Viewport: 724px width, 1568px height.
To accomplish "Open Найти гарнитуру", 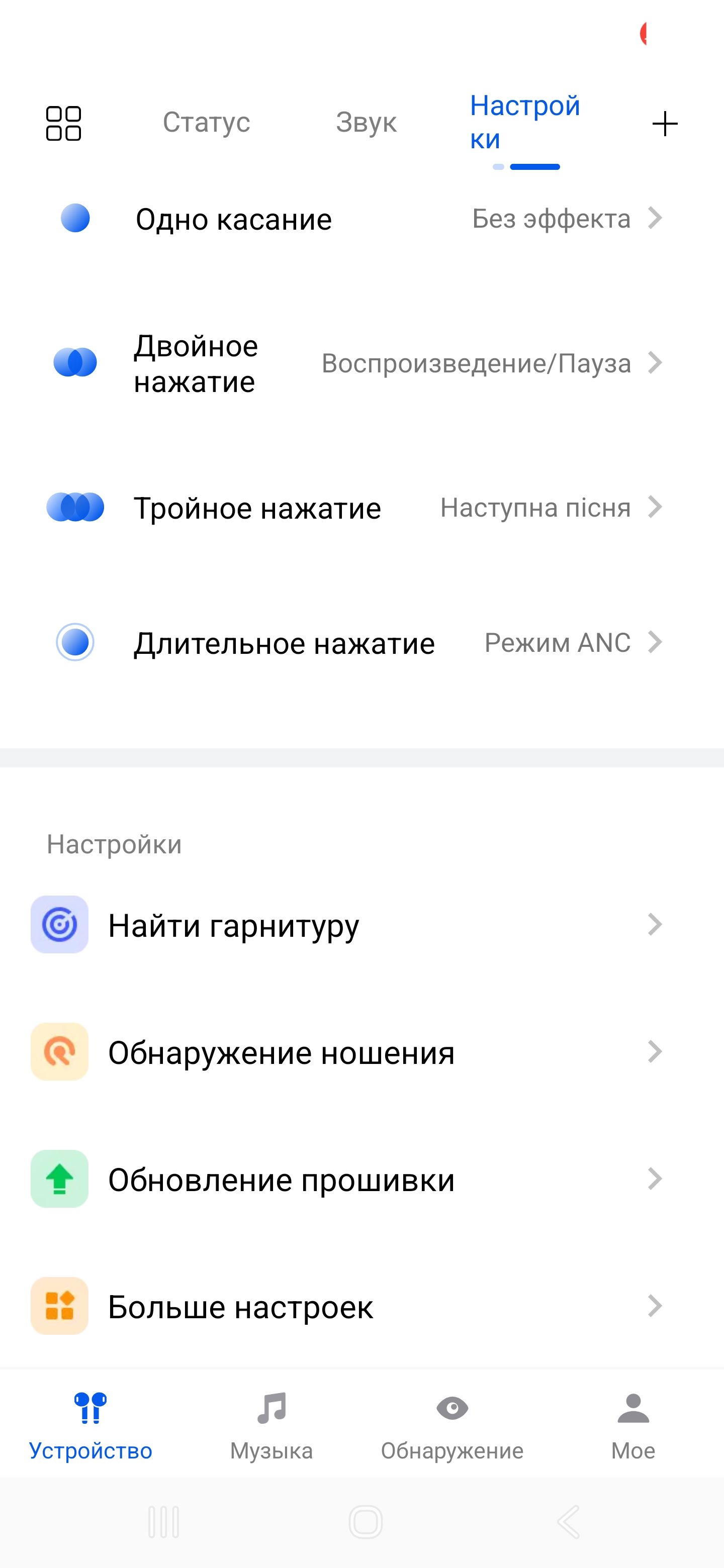I will [361, 925].
